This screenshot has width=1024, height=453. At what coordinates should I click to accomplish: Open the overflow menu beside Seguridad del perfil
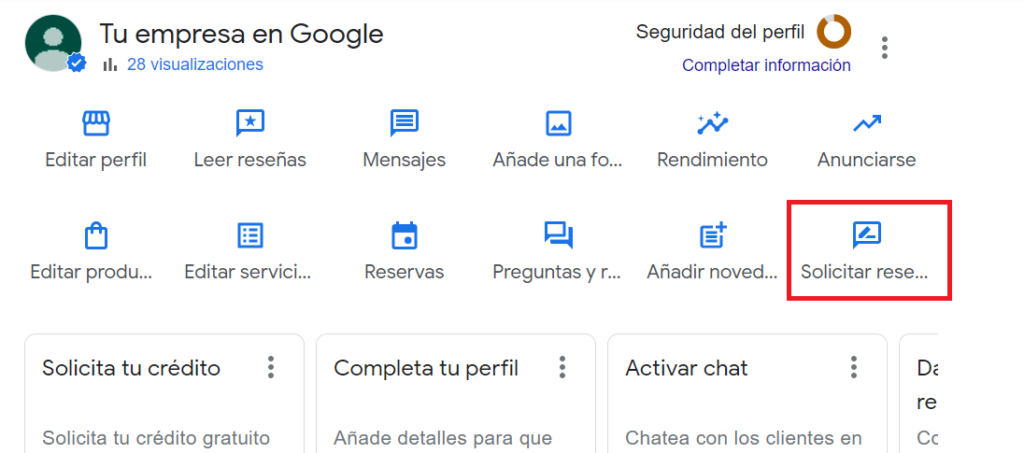[x=884, y=47]
